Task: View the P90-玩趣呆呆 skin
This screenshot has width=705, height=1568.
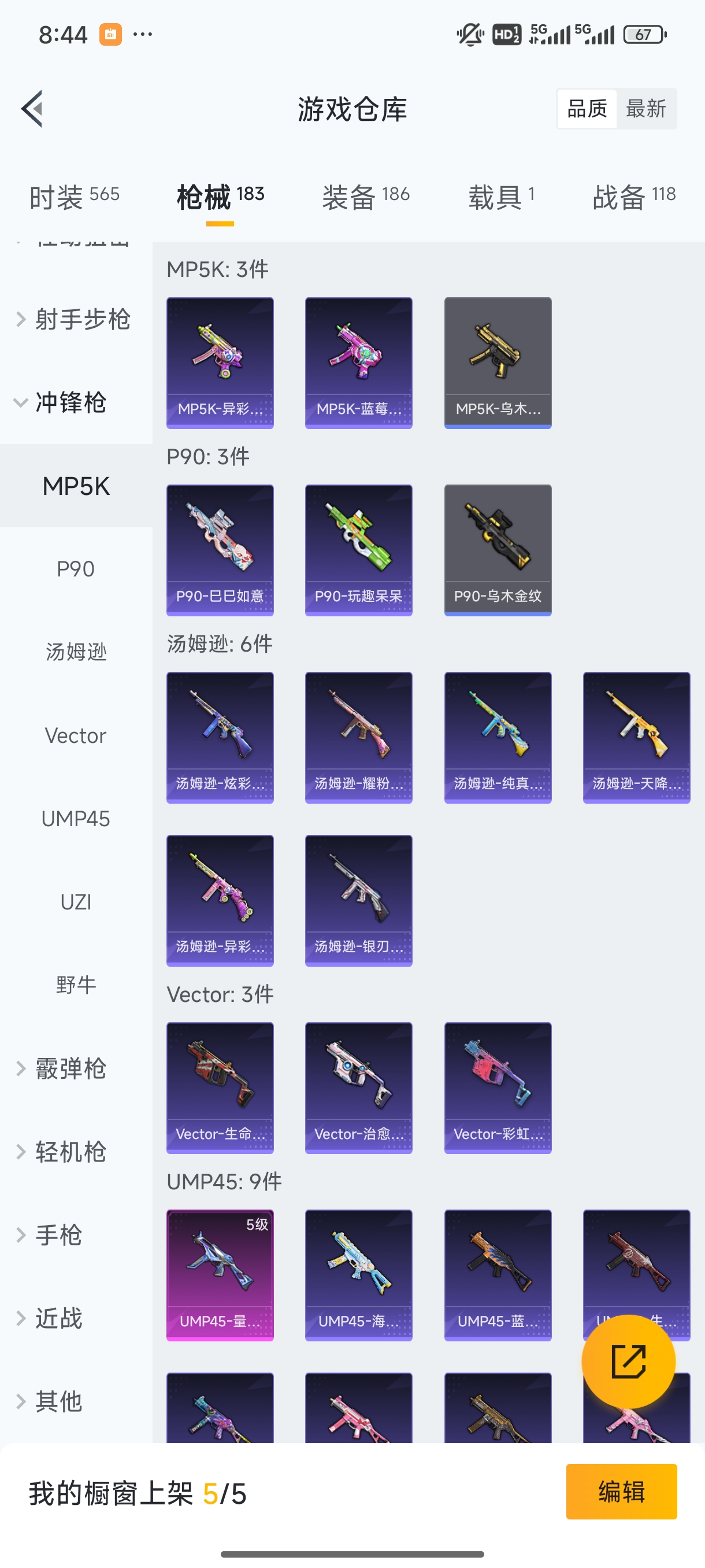Action: click(358, 550)
